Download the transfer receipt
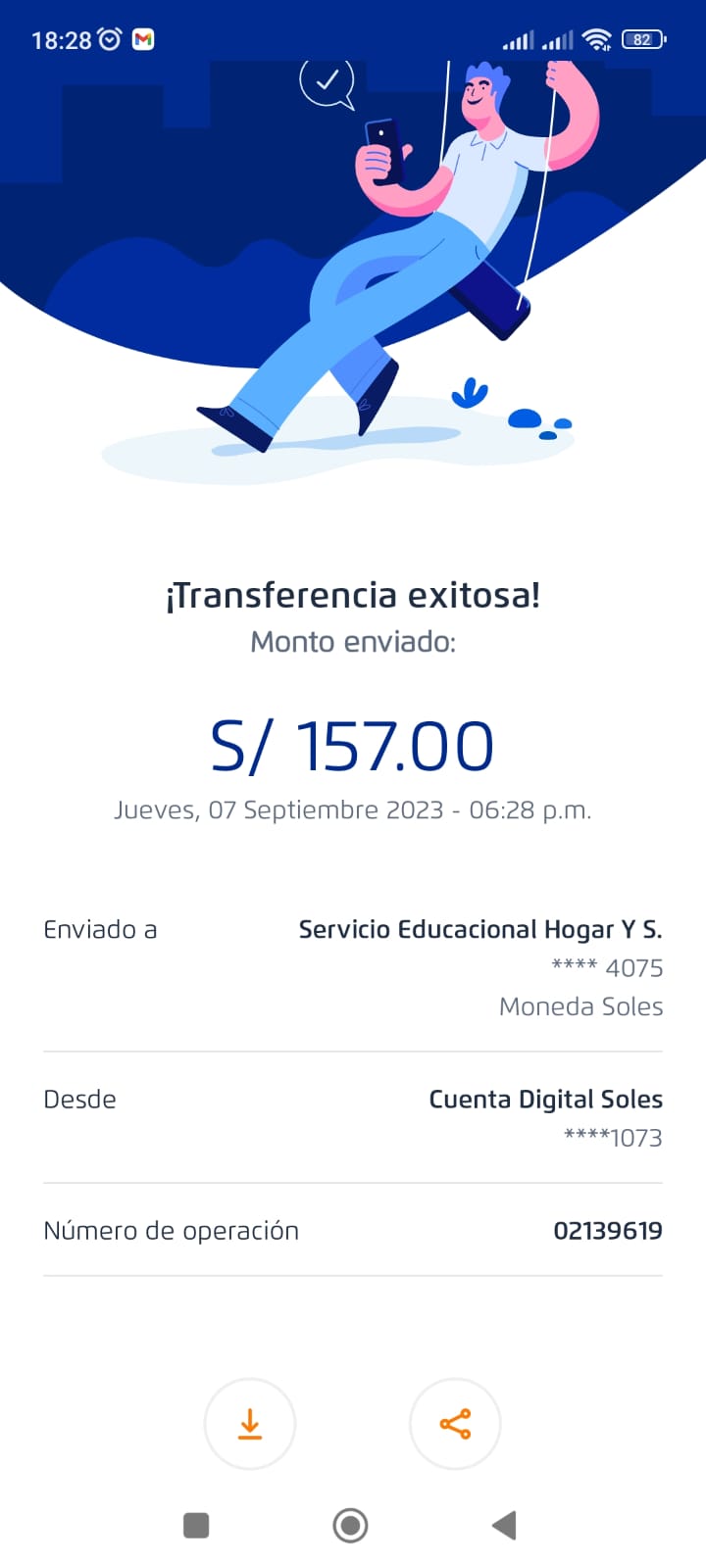 (250, 1424)
